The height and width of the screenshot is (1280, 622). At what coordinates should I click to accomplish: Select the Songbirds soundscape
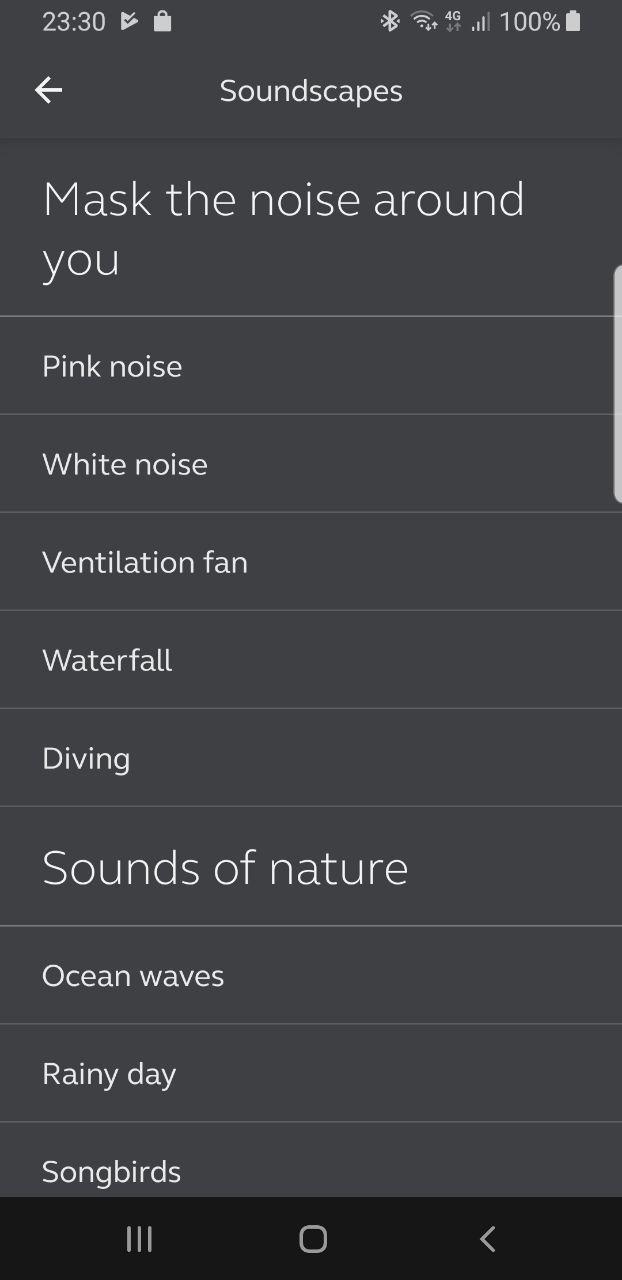pos(311,1160)
